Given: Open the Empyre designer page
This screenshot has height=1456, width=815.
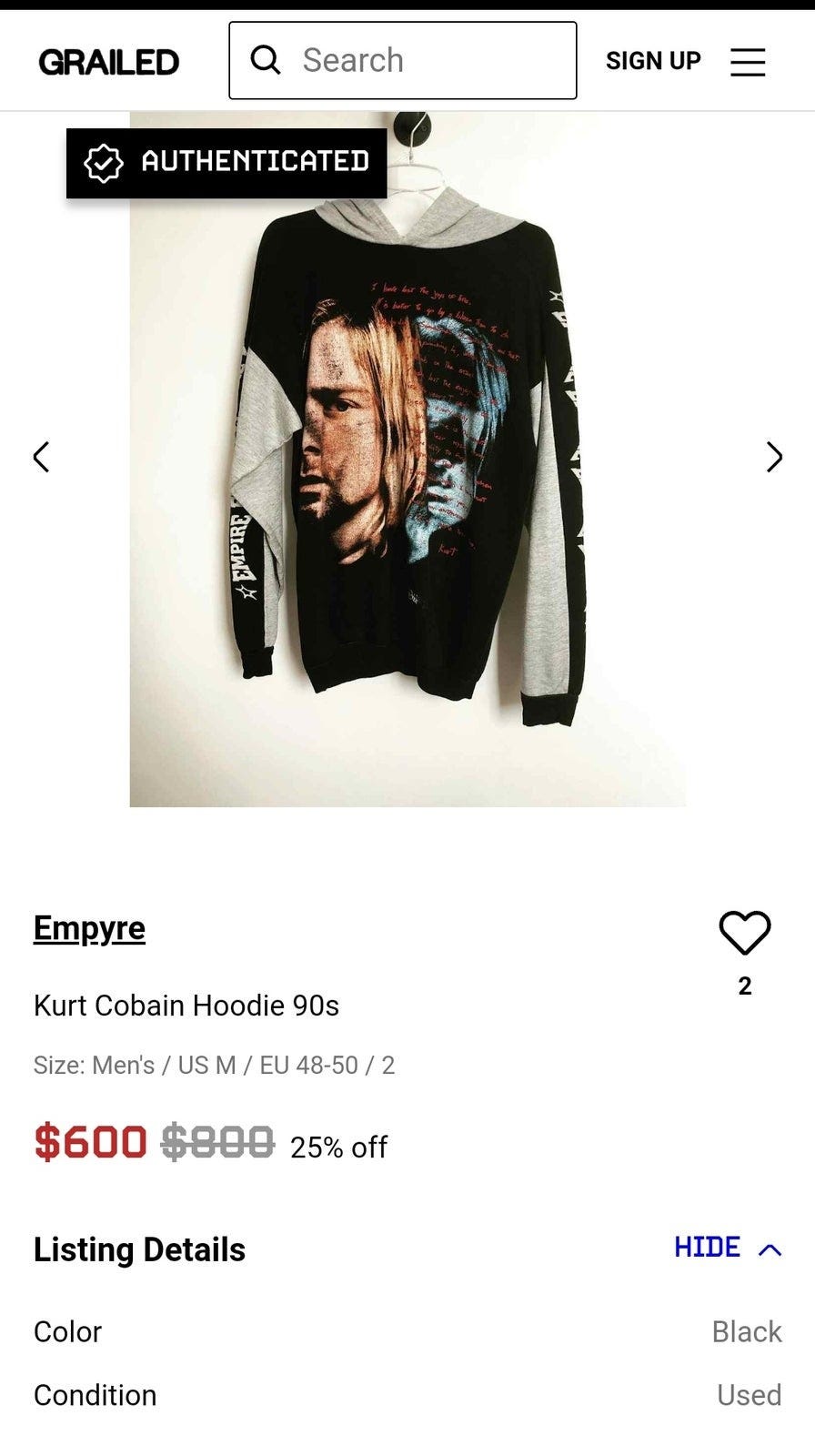Looking at the screenshot, I should pos(89,928).
